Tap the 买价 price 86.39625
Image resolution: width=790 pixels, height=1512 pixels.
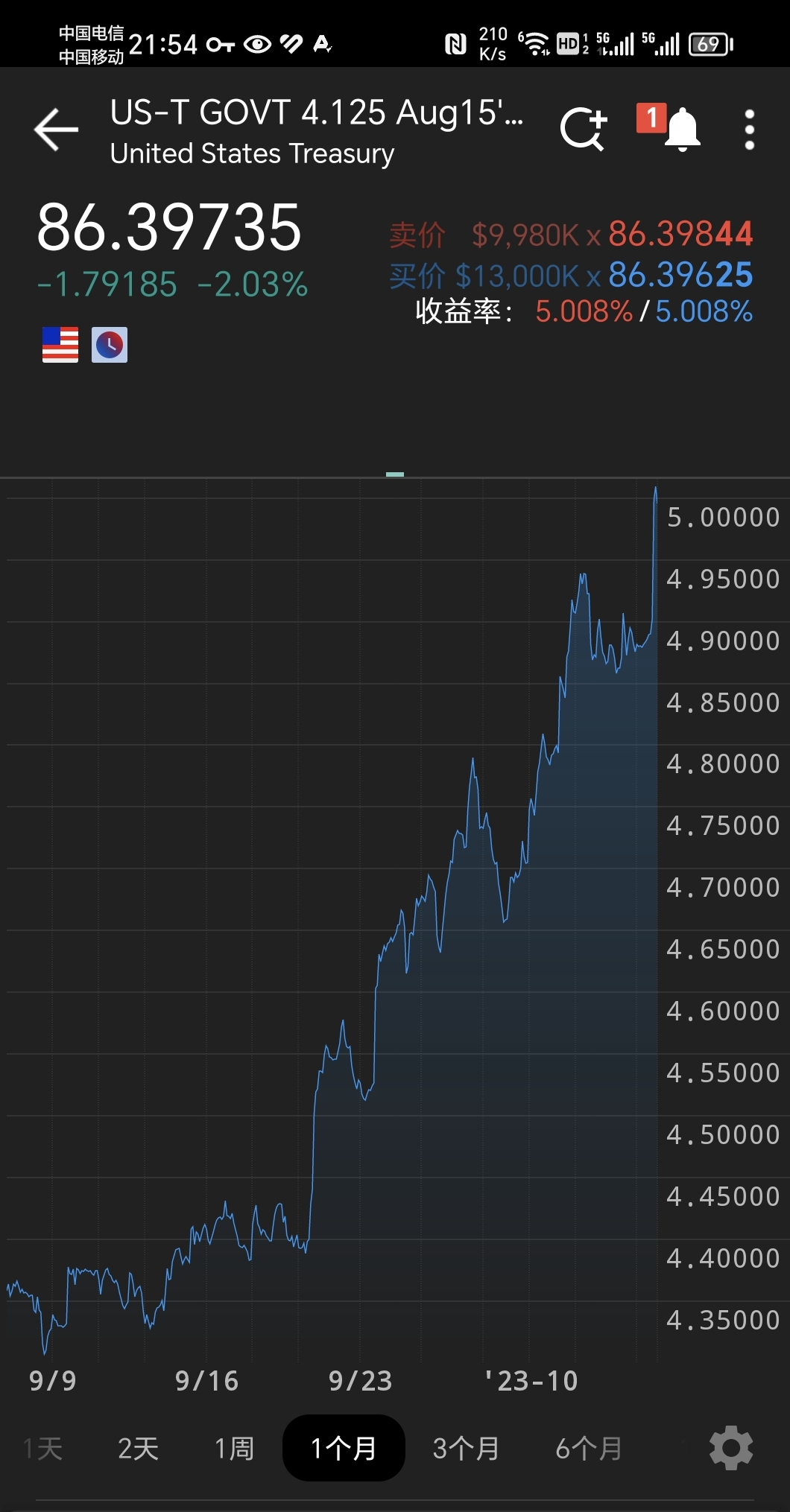680,275
